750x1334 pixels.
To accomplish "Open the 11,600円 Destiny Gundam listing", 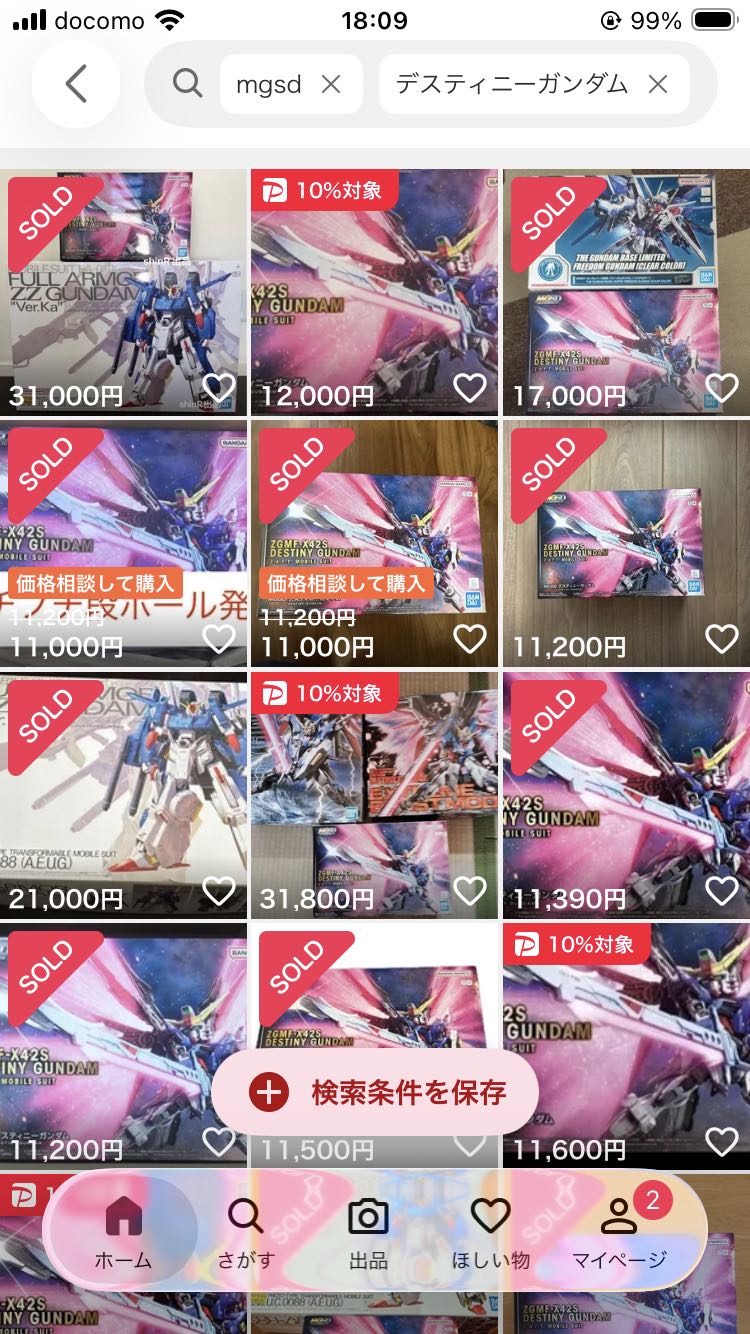I will pos(626,1046).
